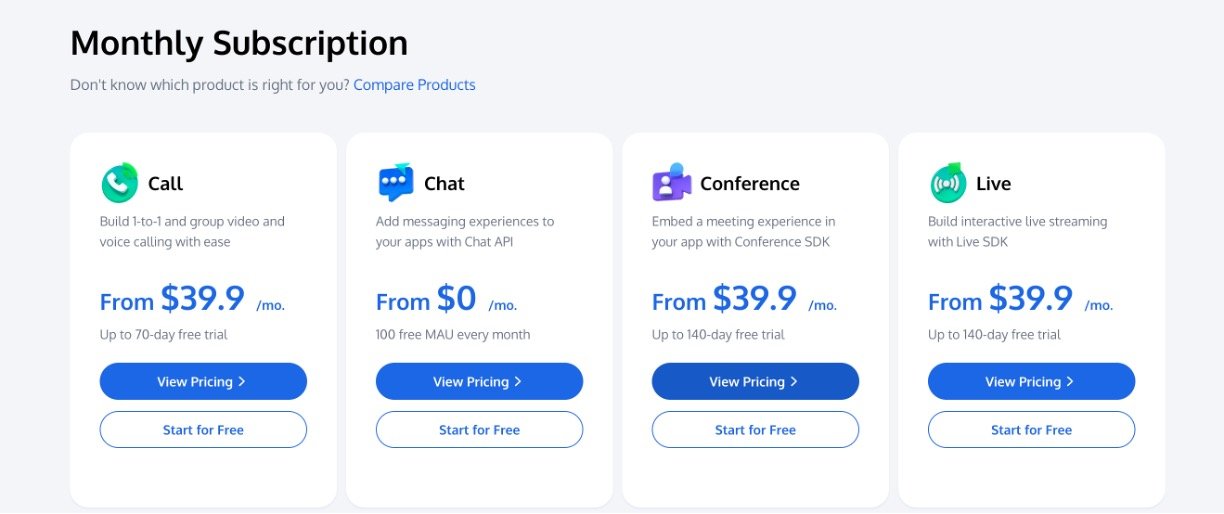The image size is (1224, 514).
Task: Open the Compare Products link
Action: click(x=414, y=85)
